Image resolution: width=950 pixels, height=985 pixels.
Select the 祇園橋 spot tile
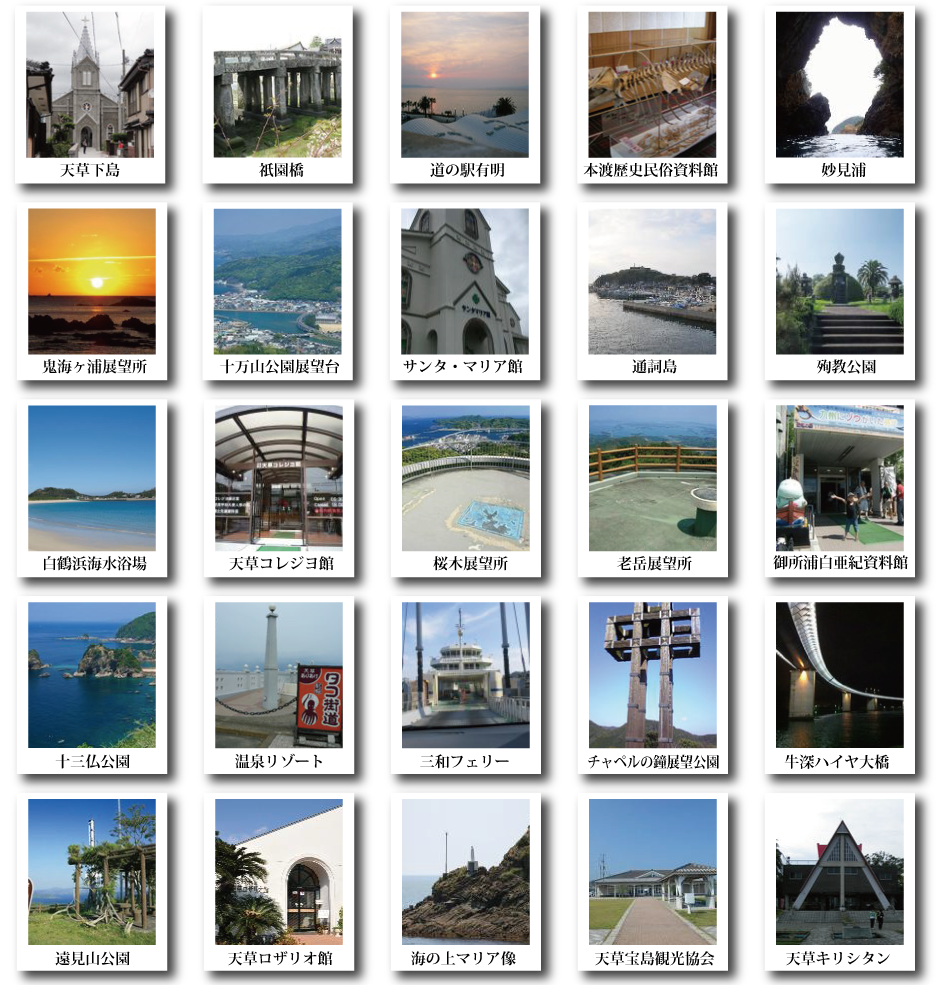click(277, 94)
